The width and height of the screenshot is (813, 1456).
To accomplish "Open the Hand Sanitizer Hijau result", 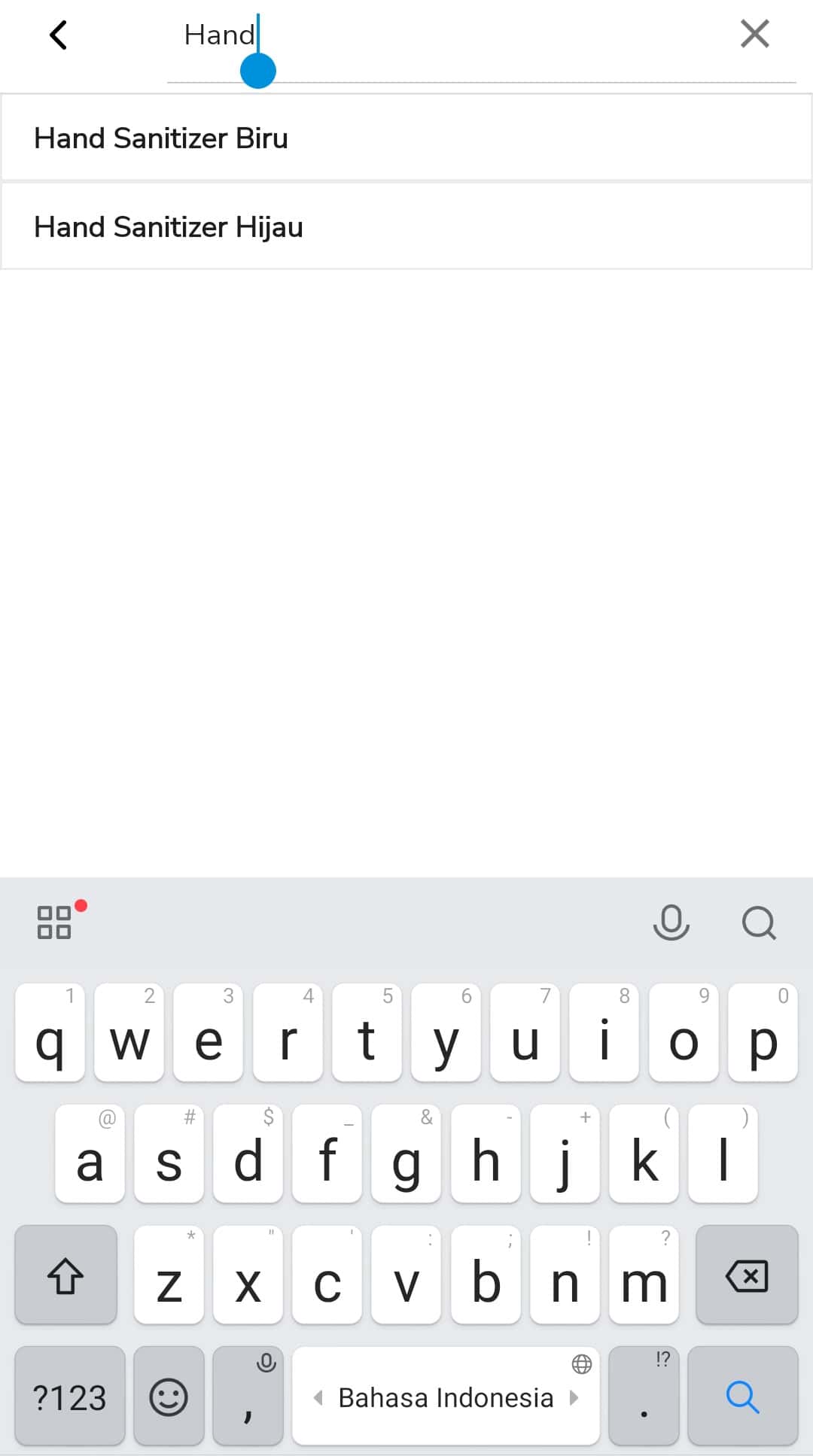I will click(x=406, y=226).
